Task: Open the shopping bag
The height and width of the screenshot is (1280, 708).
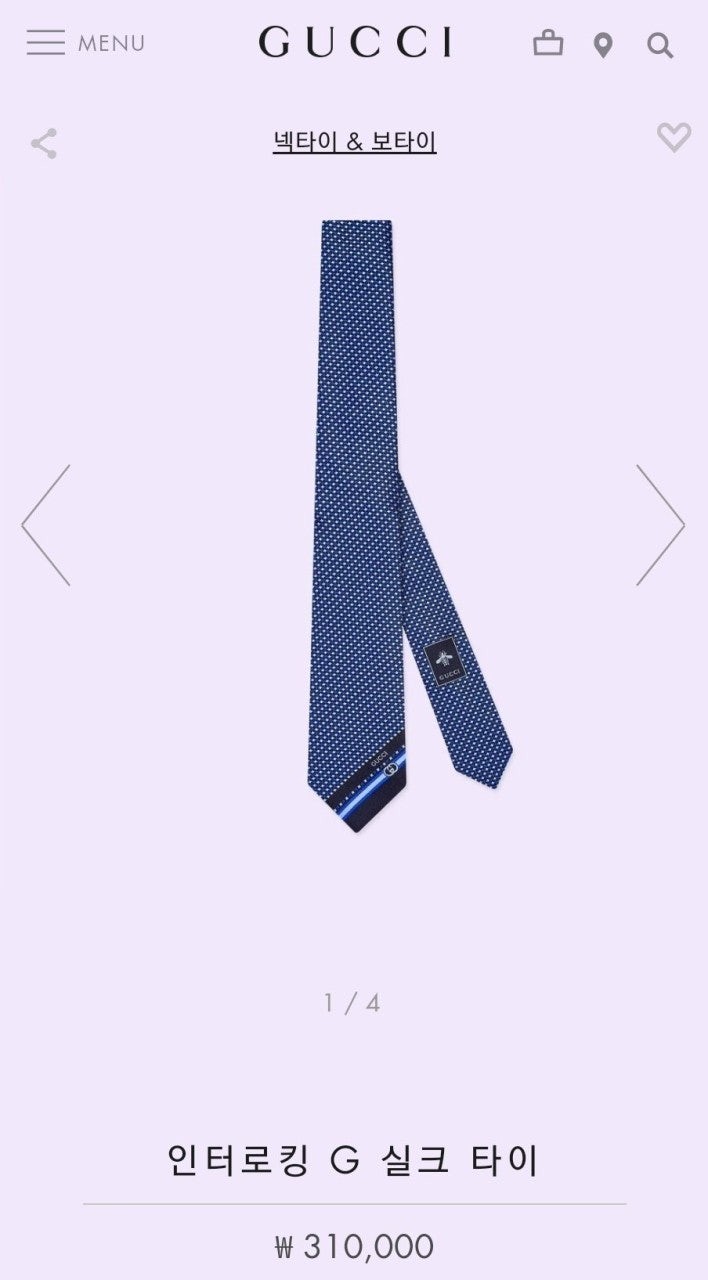Action: (x=548, y=43)
